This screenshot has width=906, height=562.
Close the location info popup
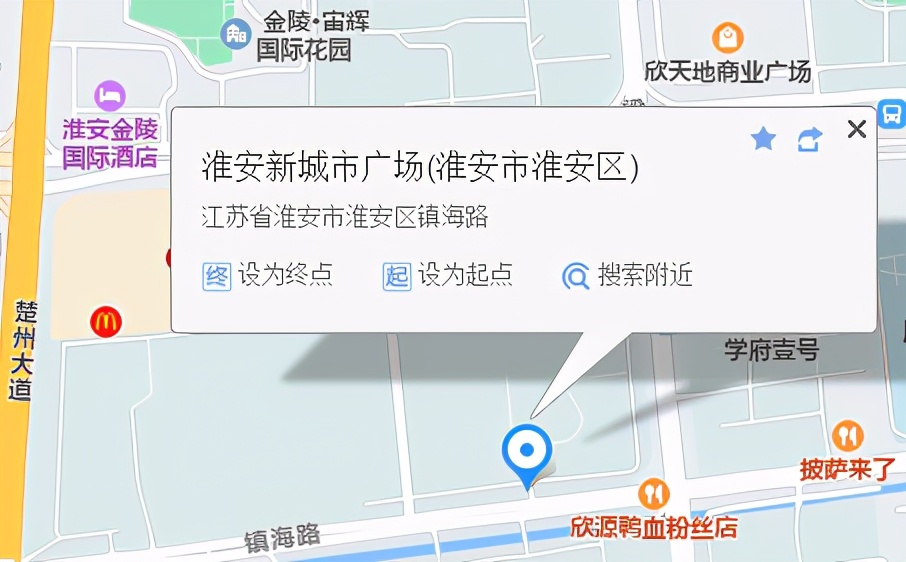click(x=856, y=128)
